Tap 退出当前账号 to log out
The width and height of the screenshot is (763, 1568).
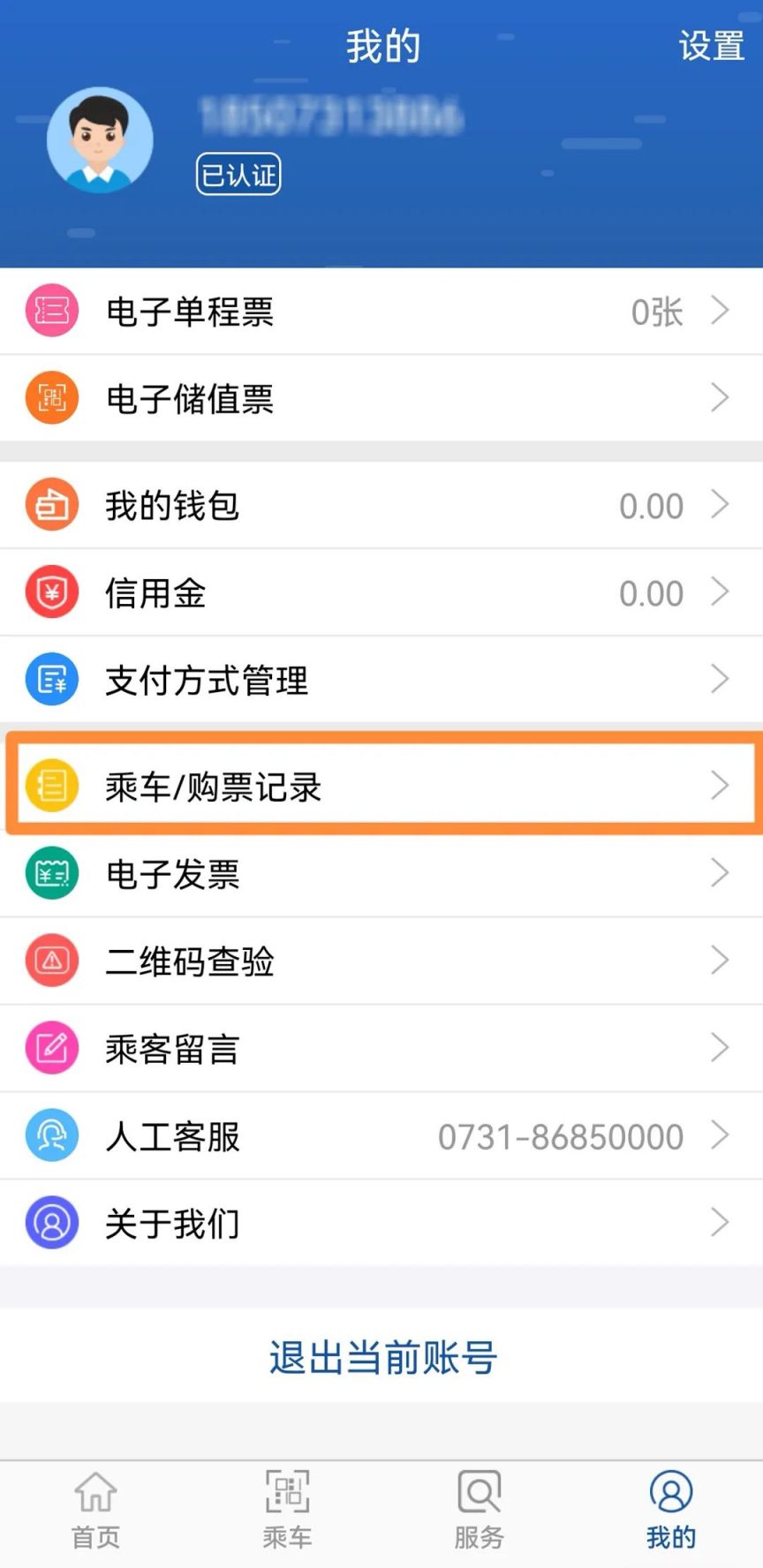point(381,1356)
